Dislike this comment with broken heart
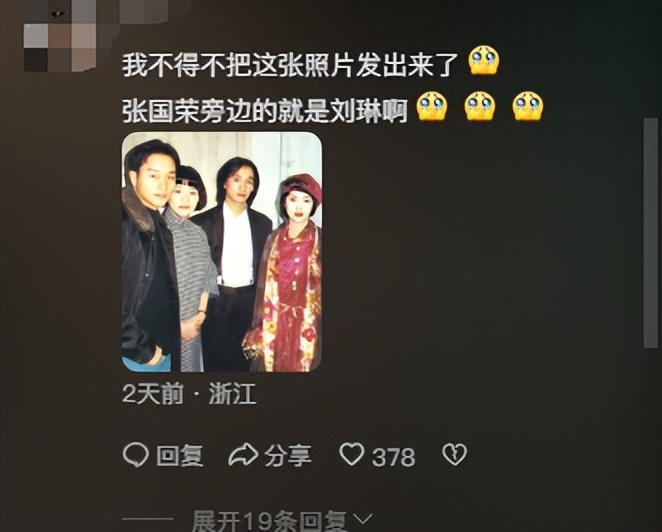The height and width of the screenshot is (532, 662). click(454, 455)
